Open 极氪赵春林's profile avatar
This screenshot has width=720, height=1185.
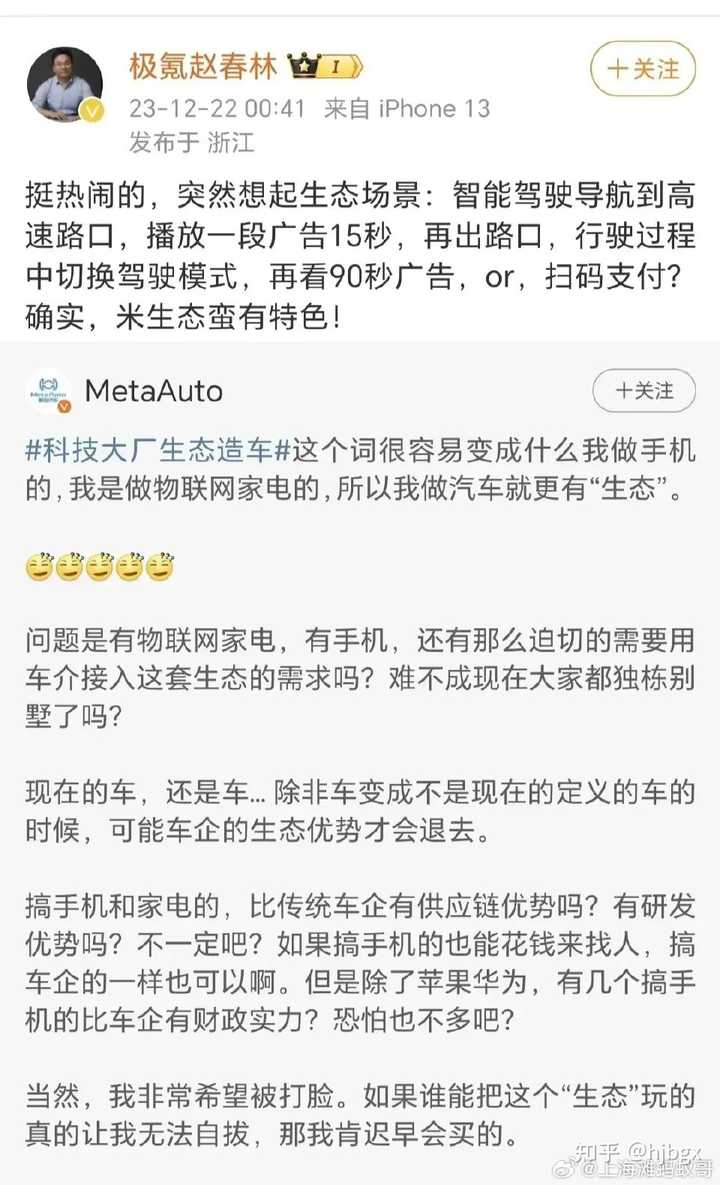[x=65, y=83]
